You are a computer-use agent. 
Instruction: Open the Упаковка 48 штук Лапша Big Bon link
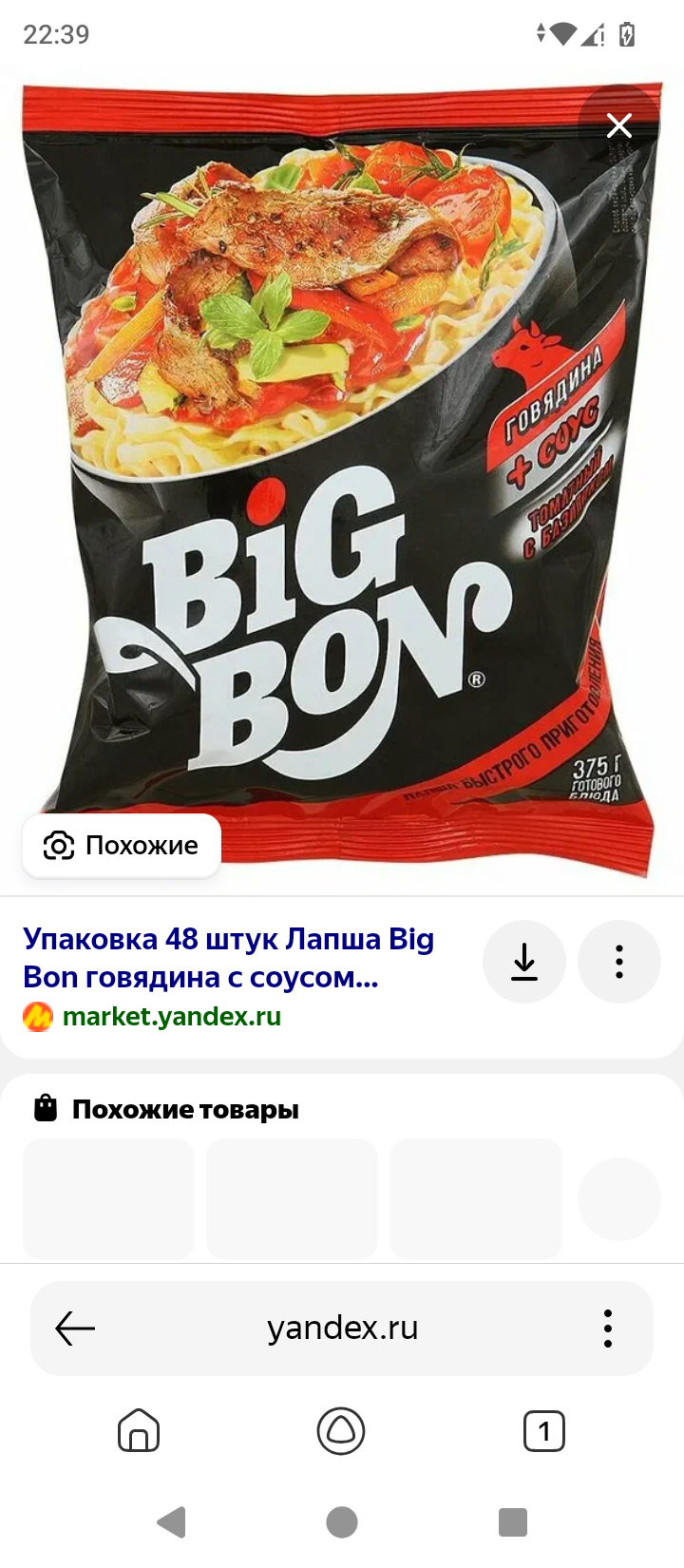pos(229,957)
